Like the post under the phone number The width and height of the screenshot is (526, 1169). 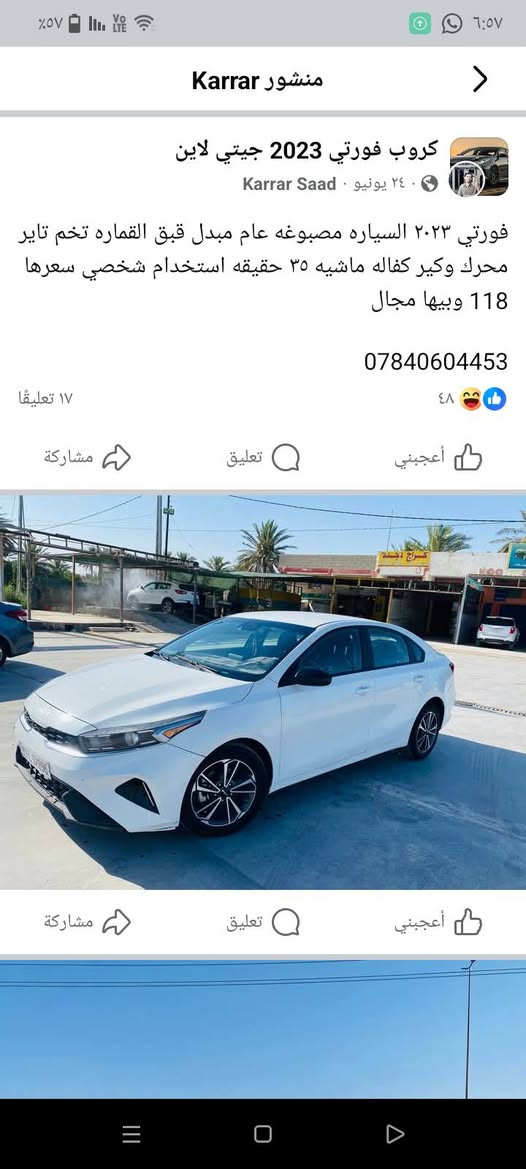[x=438, y=458]
